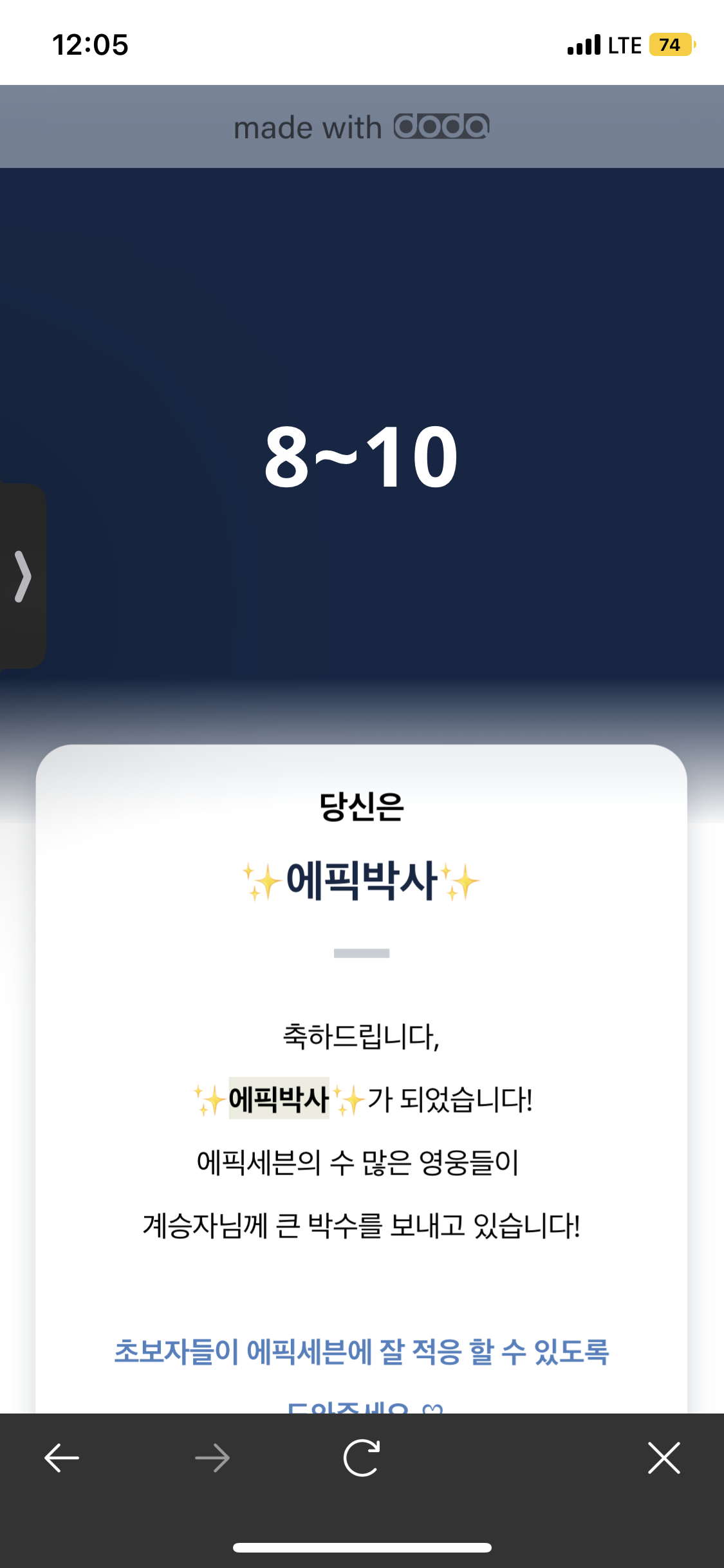Expand the side panel arrow handle
Image resolution: width=724 pixels, height=1568 pixels.
tap(23, 576)
